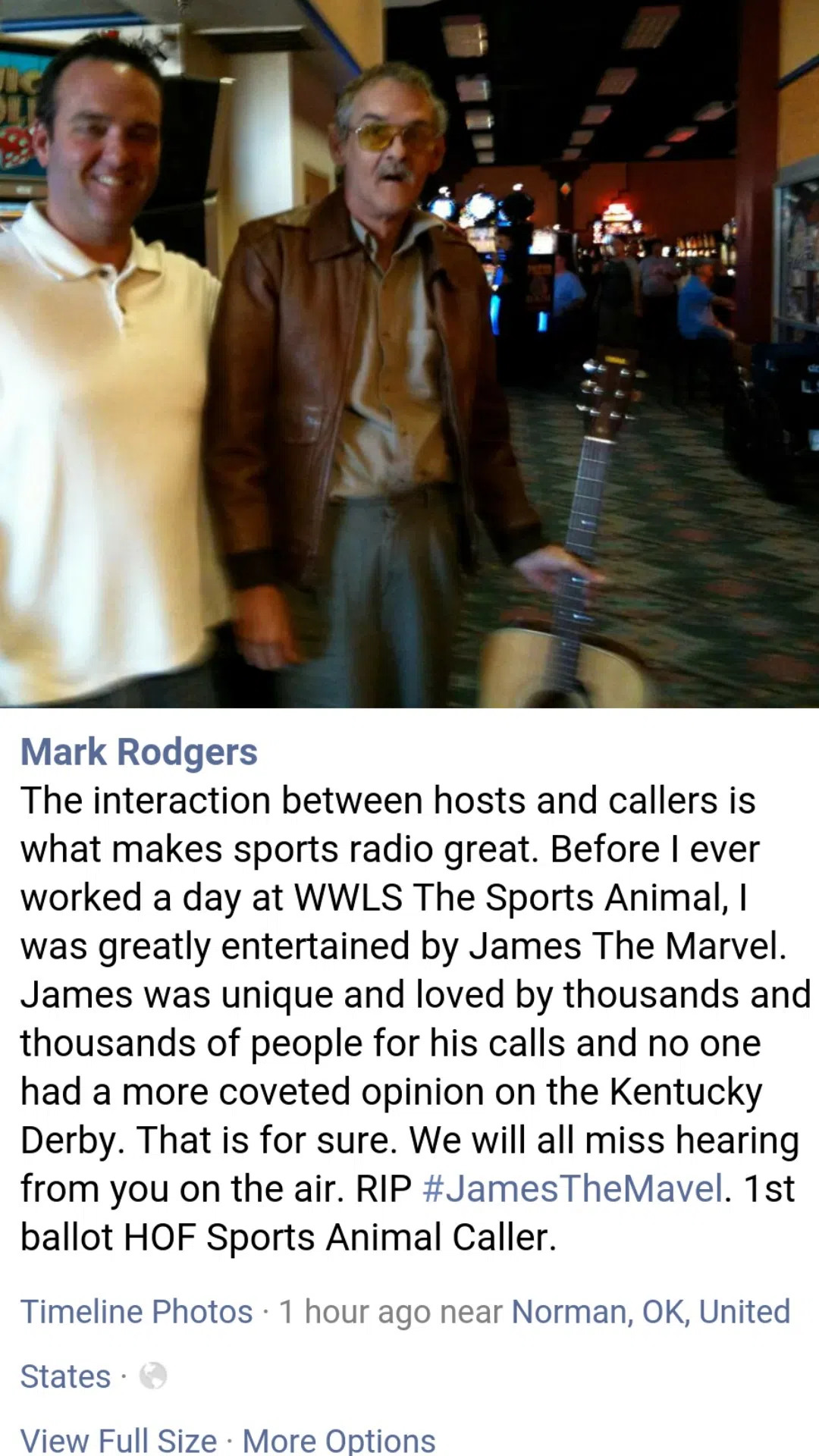Open More Options for this photo
The height and width of the screenshot is (1456, 819).
click(x=339, y=1440)
